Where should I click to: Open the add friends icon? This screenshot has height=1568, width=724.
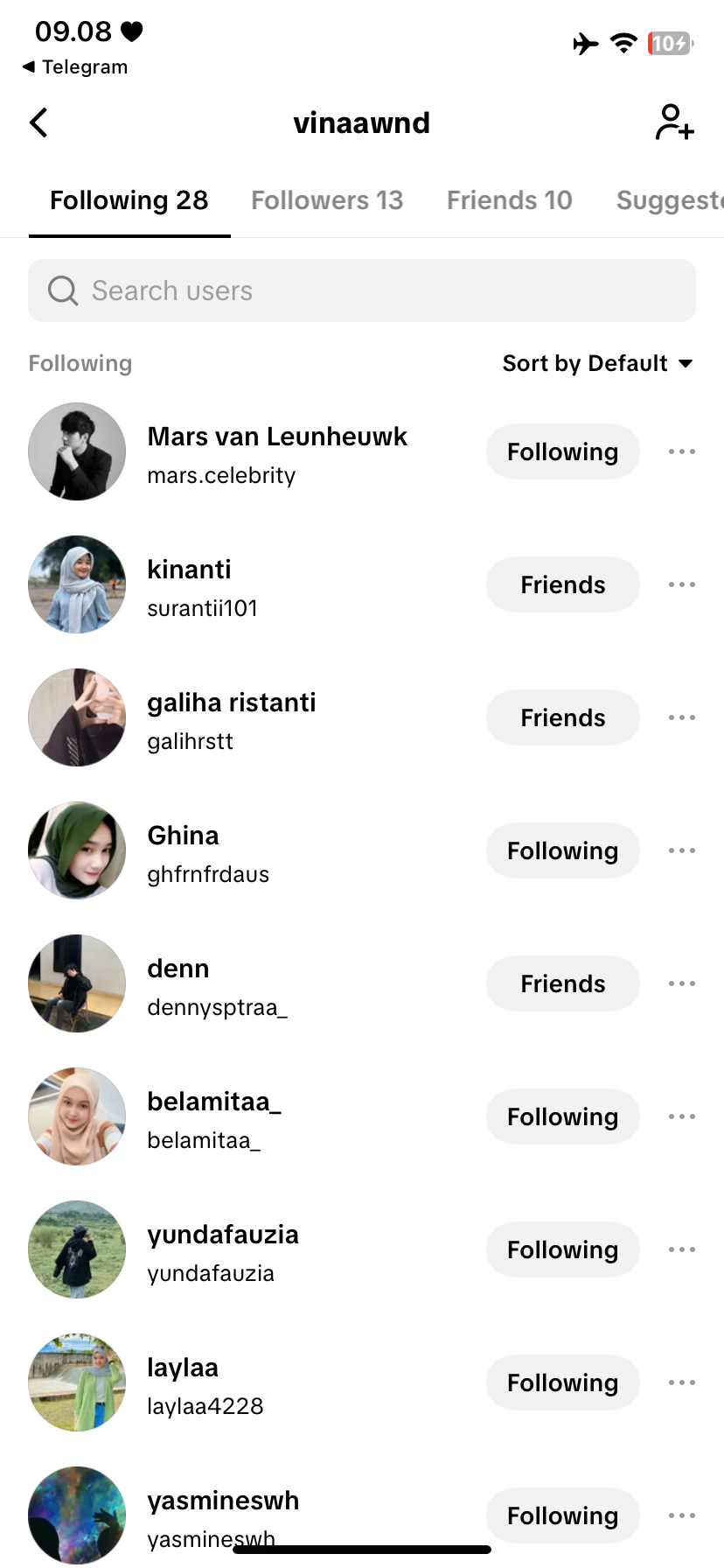pos(674,122)
